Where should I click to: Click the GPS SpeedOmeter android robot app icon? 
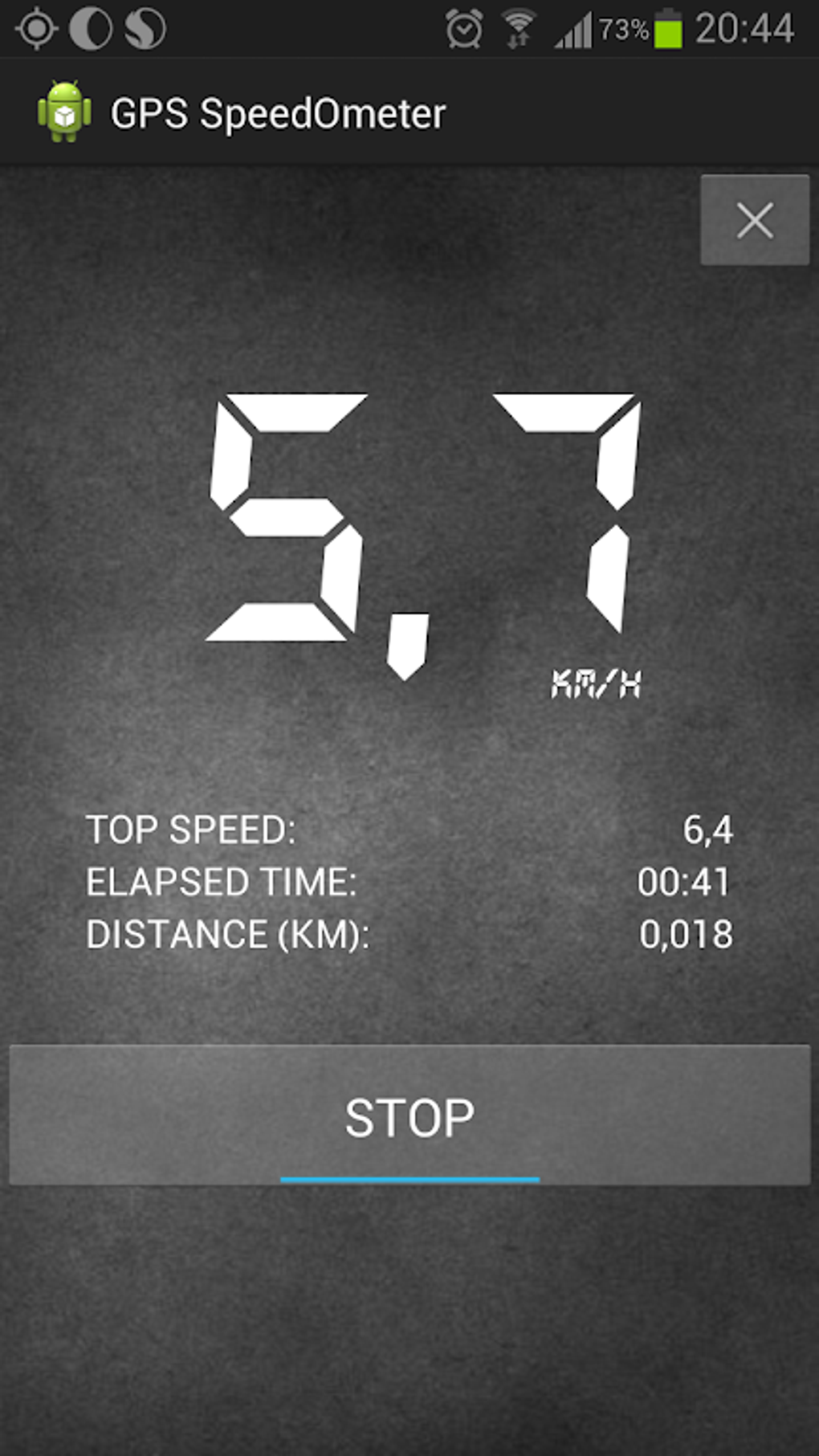click(x=64, y=112)
